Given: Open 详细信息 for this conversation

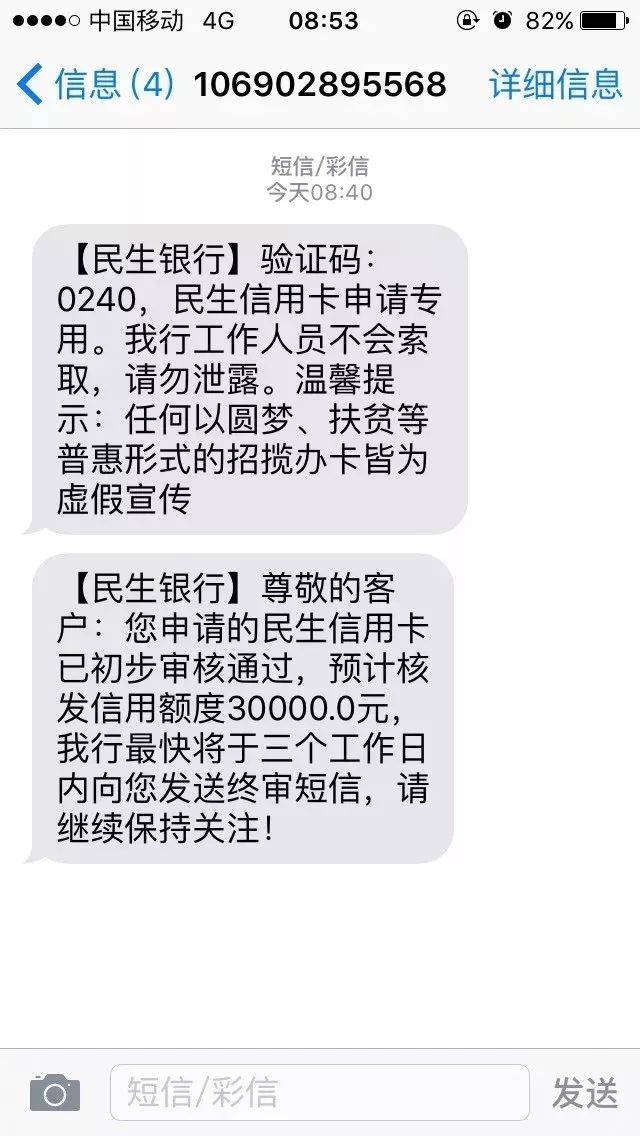Looking at the screenshot, I should point(556,84).
